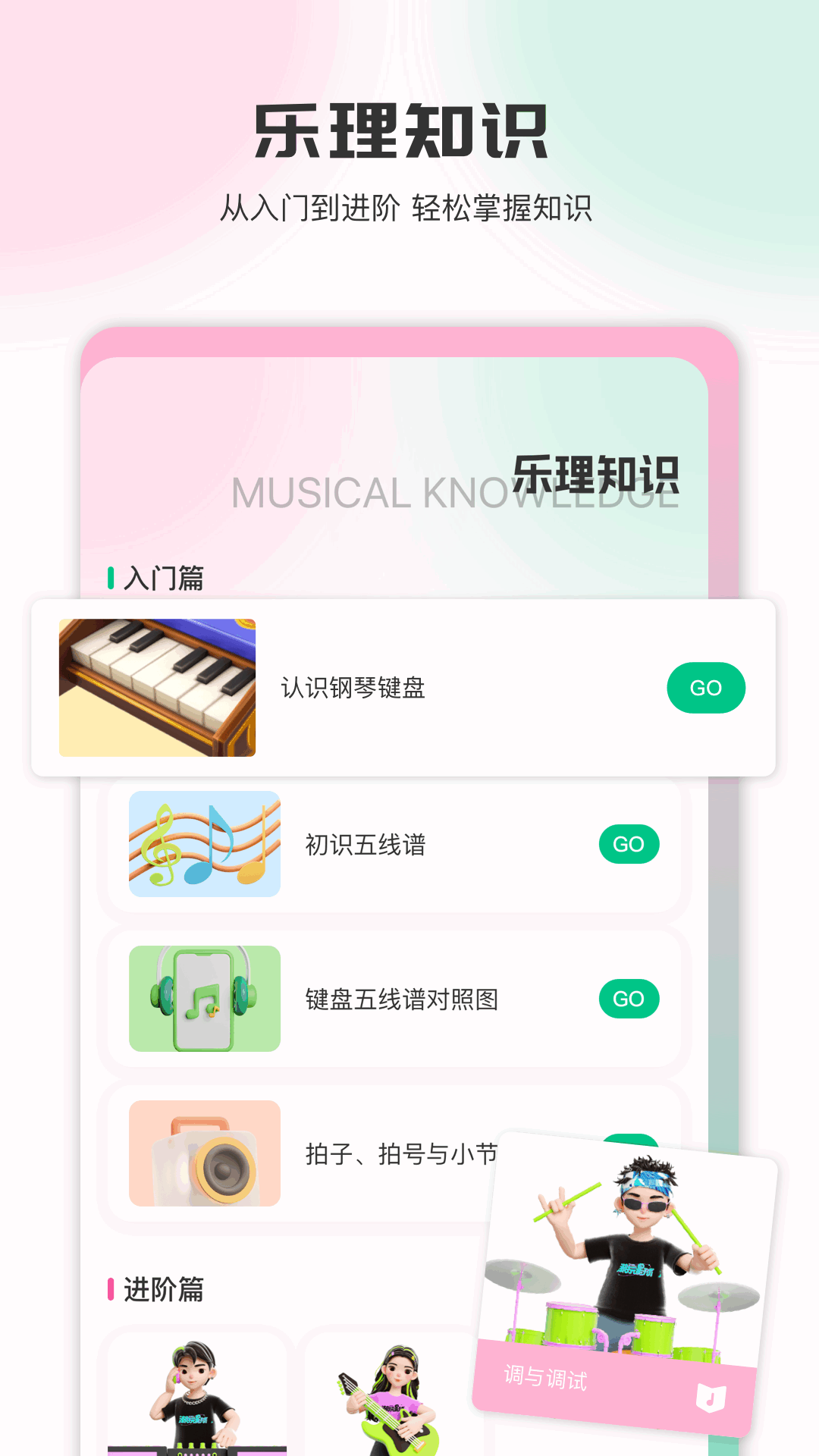The height and width of the screenshot is (1456, 819).
Task: Click the phone with headphones illustration
Action: (205, 999)
